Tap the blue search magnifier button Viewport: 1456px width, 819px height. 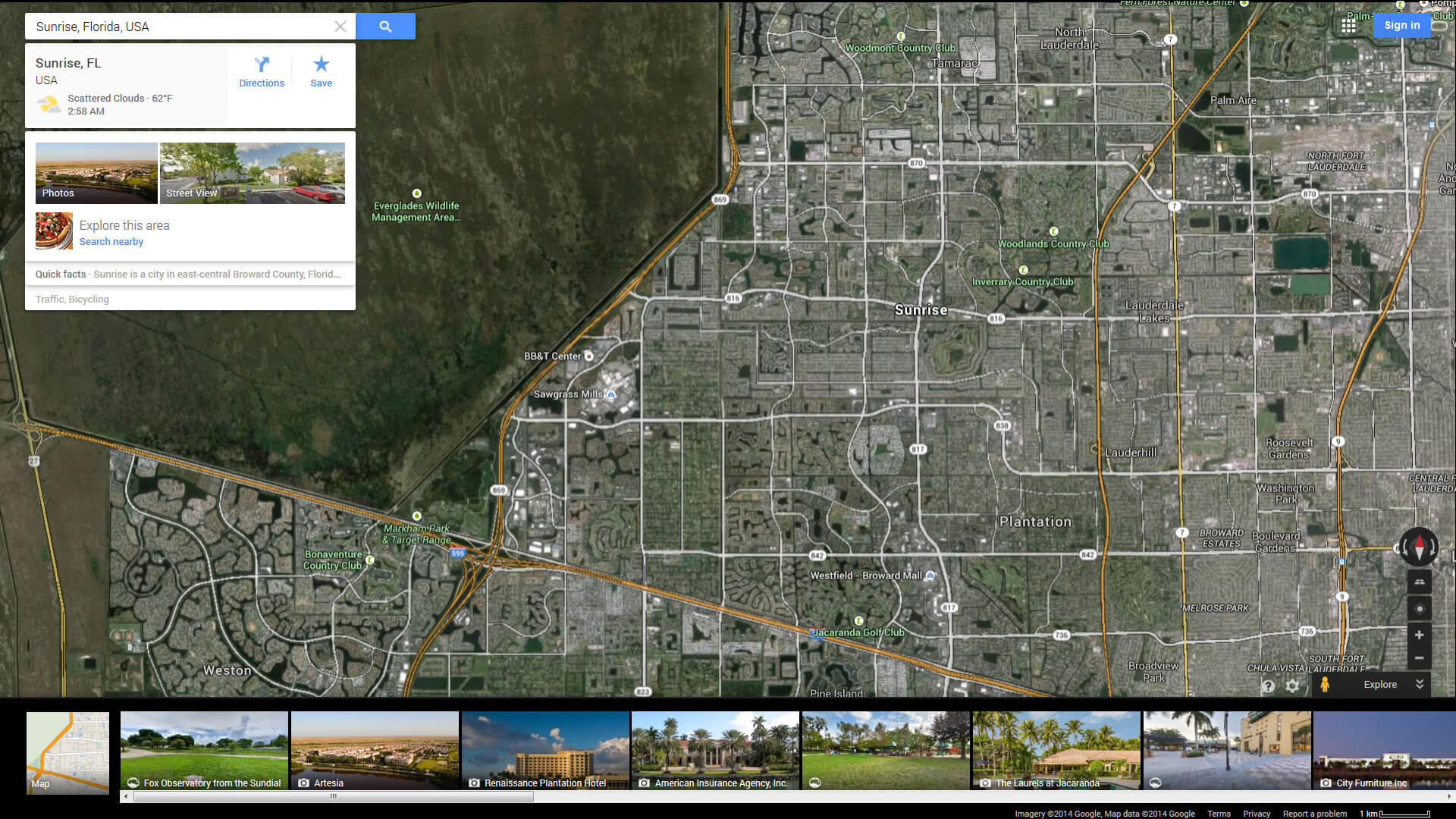click(x=385, y=27)
